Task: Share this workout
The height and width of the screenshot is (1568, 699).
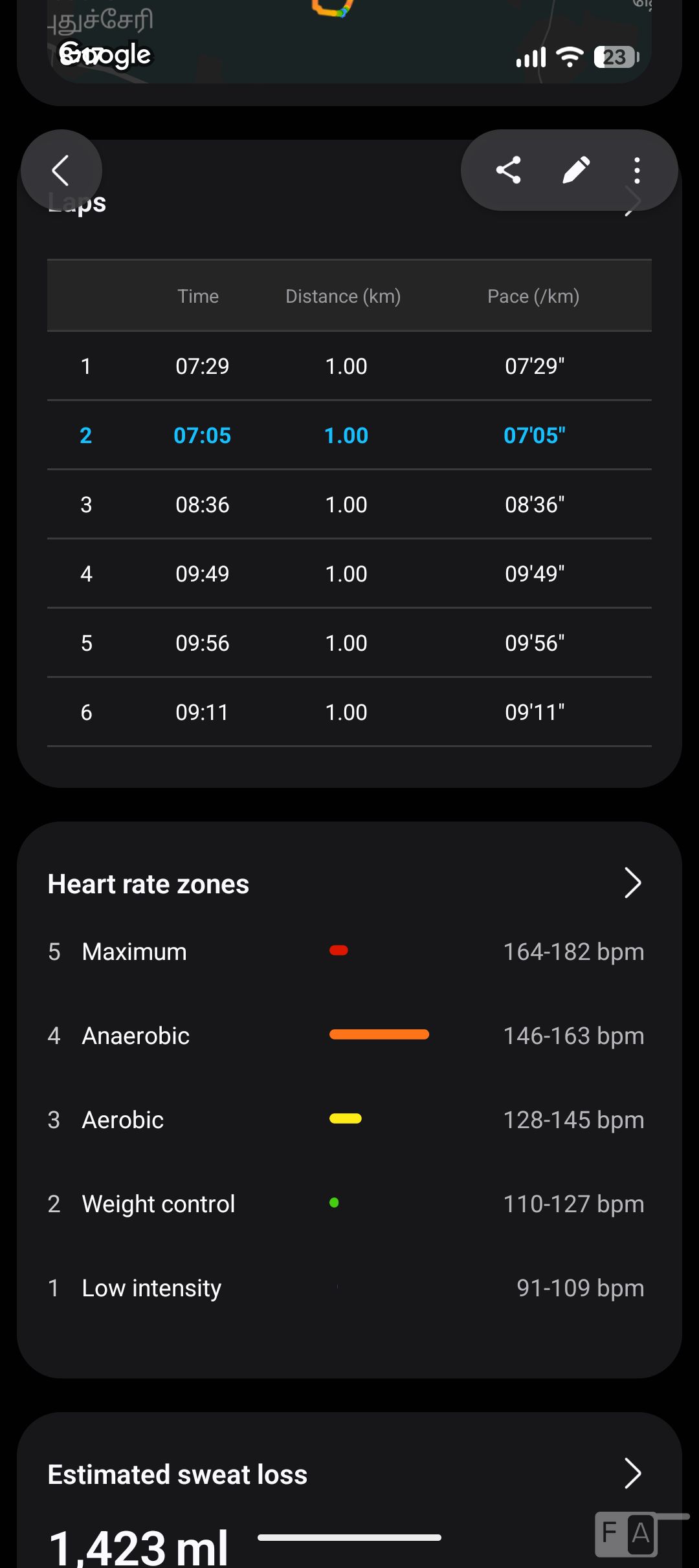Action: pyautogui.click(x=509, y=171)
